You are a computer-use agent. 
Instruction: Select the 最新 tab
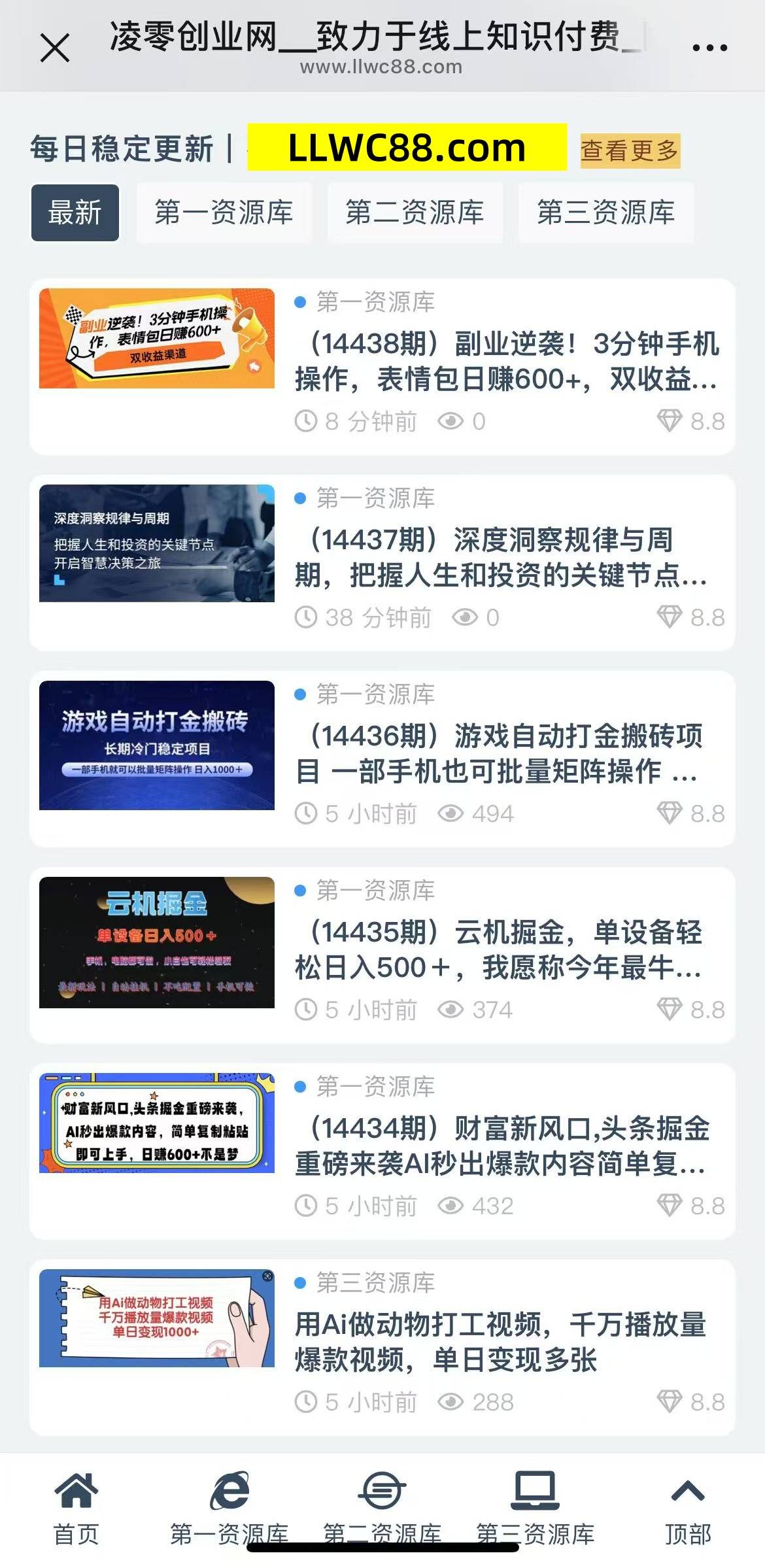tap(75, 213)
